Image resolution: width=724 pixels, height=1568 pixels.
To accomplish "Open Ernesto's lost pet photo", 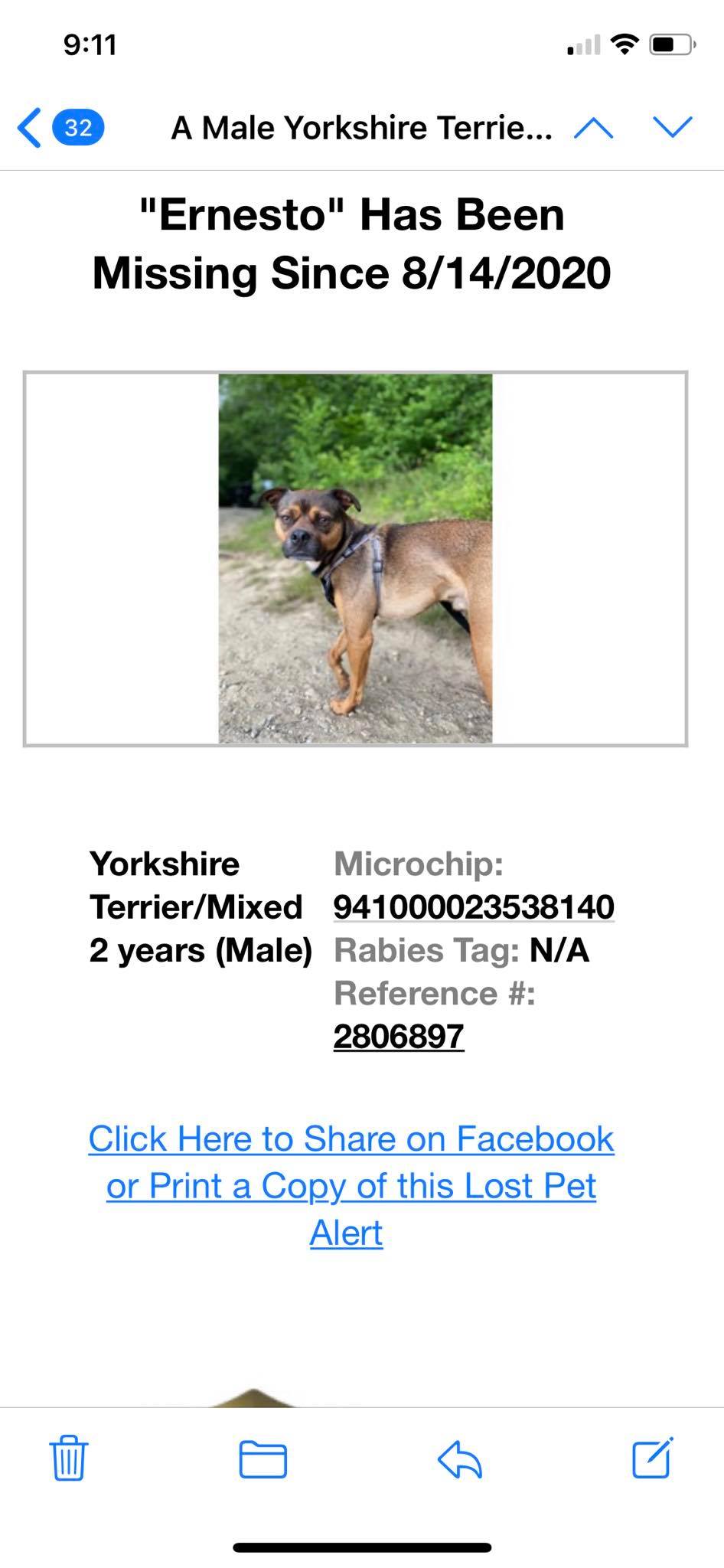I will [x=355, y=558].
